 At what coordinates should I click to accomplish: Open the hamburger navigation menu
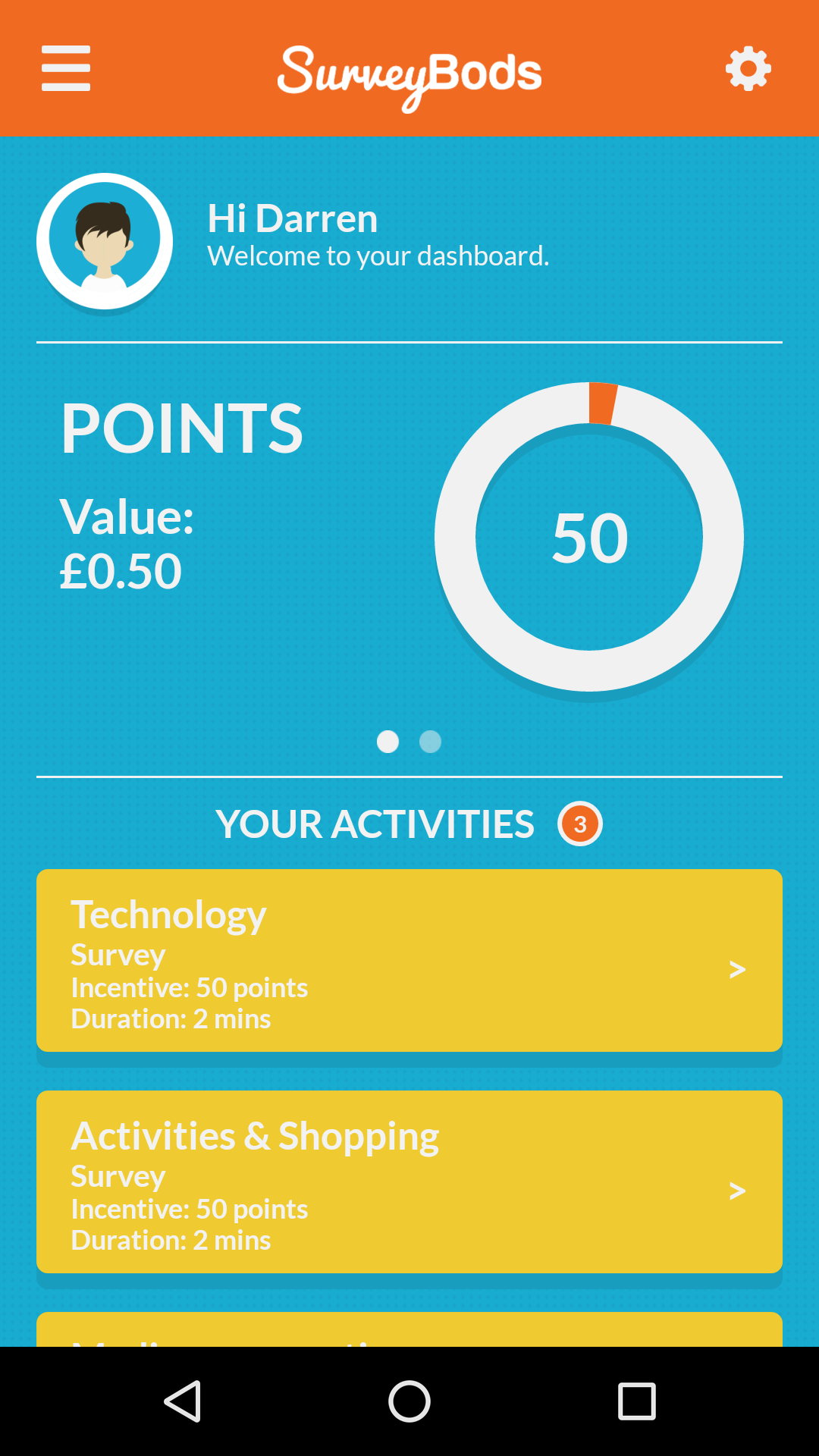coord(66,68)
